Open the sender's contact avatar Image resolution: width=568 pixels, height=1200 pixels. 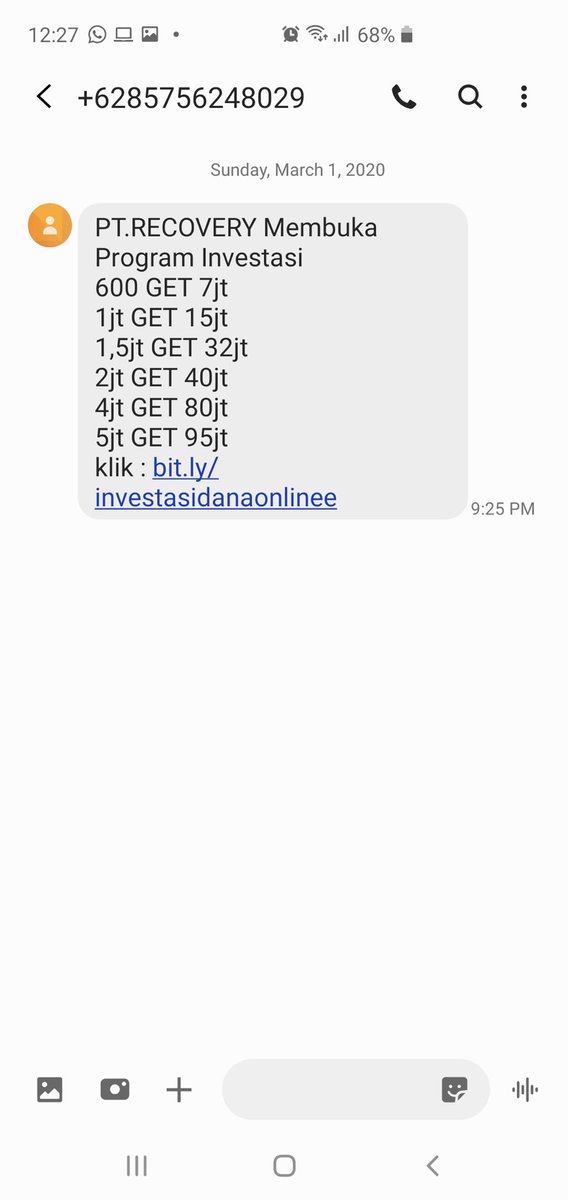click(x=50, y=225)
